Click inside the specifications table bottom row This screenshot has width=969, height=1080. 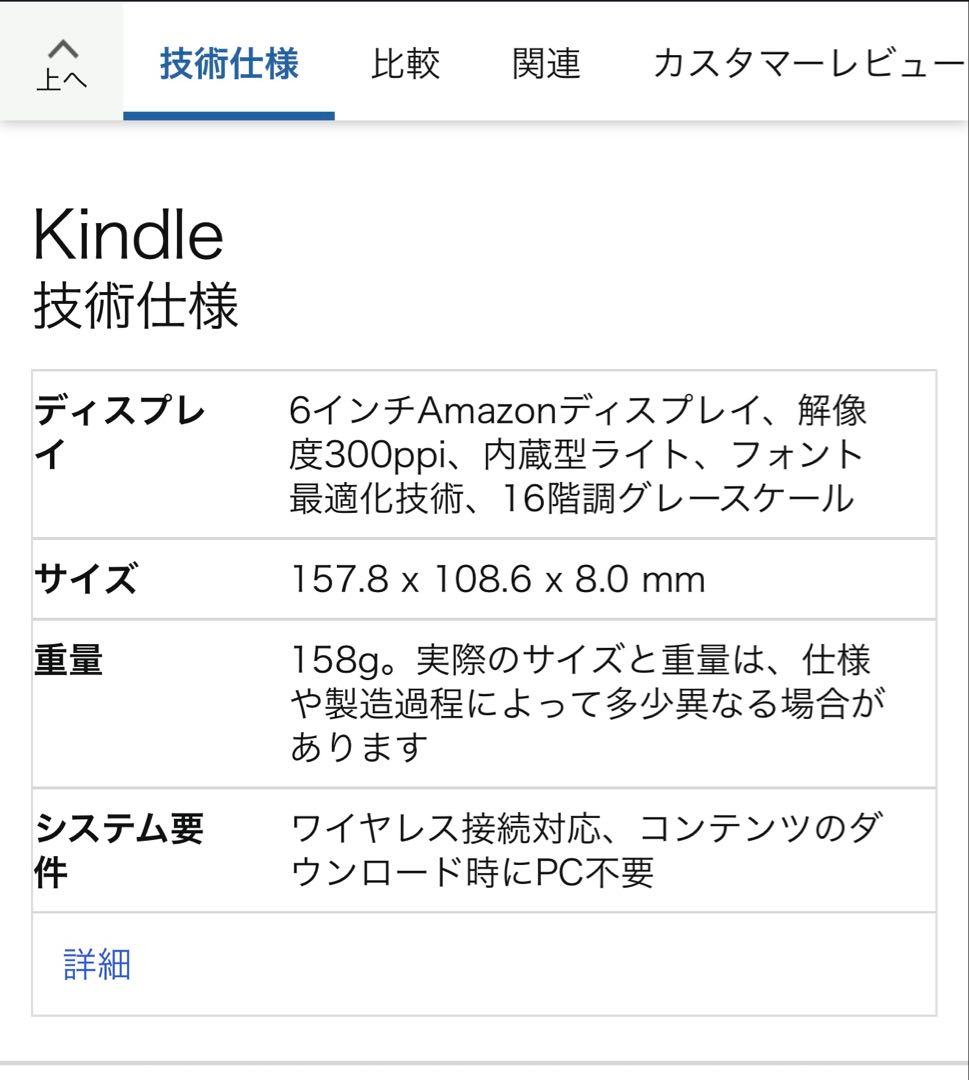coord(480,963)
